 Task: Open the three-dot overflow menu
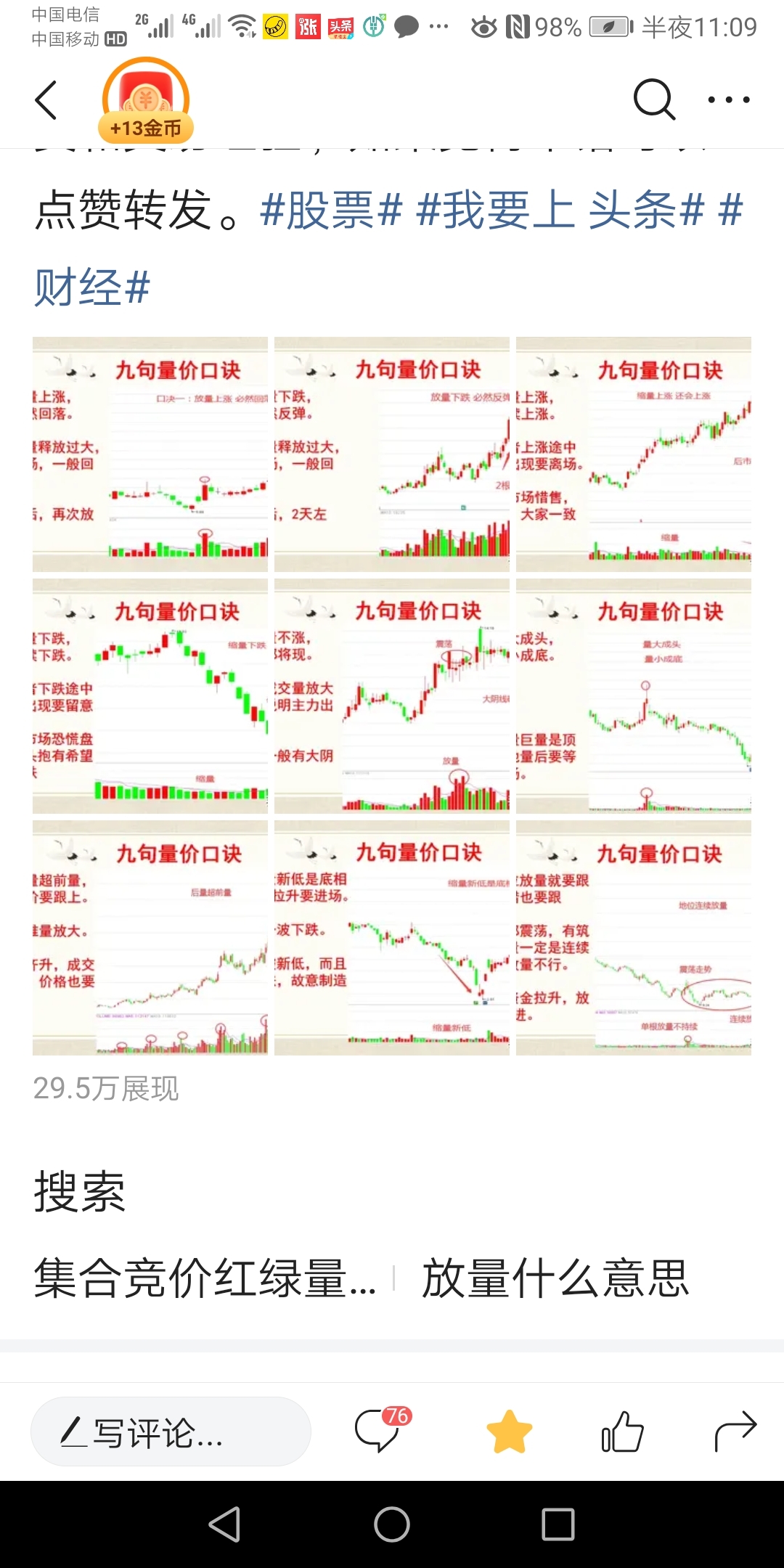(729, 100)
